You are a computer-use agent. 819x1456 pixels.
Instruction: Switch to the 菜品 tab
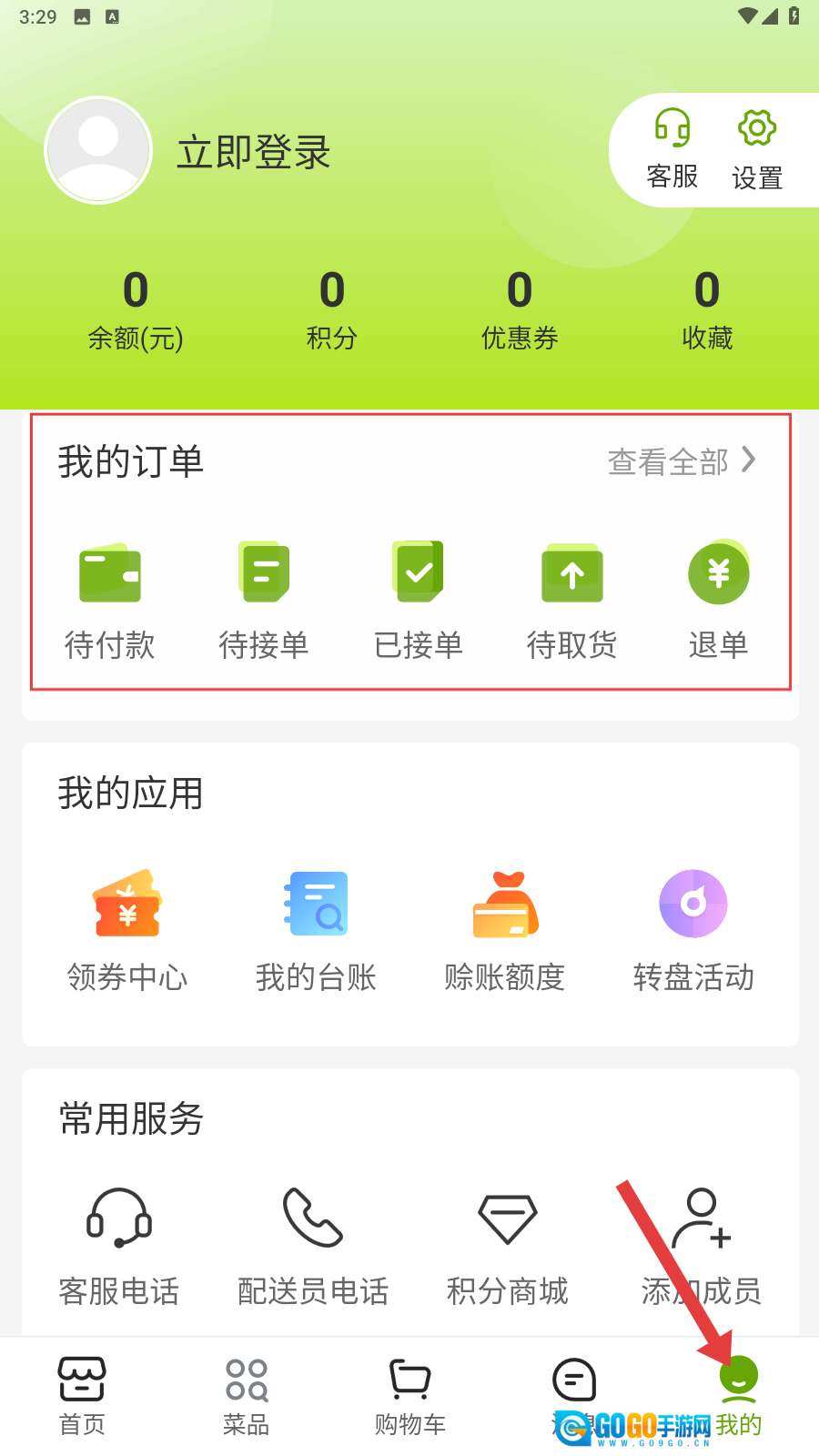247,1396
